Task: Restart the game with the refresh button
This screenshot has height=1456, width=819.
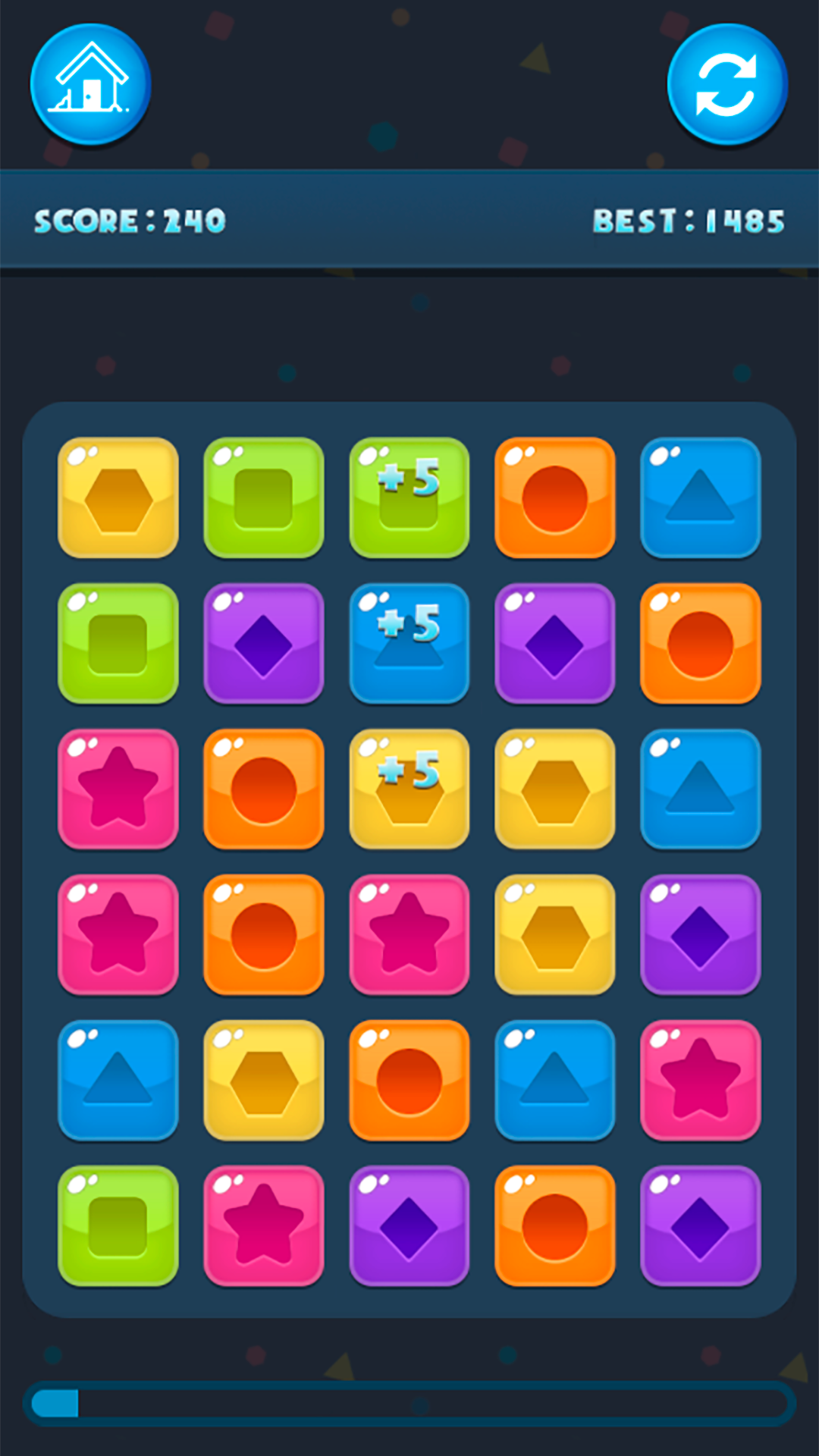Action: (726, 84)
